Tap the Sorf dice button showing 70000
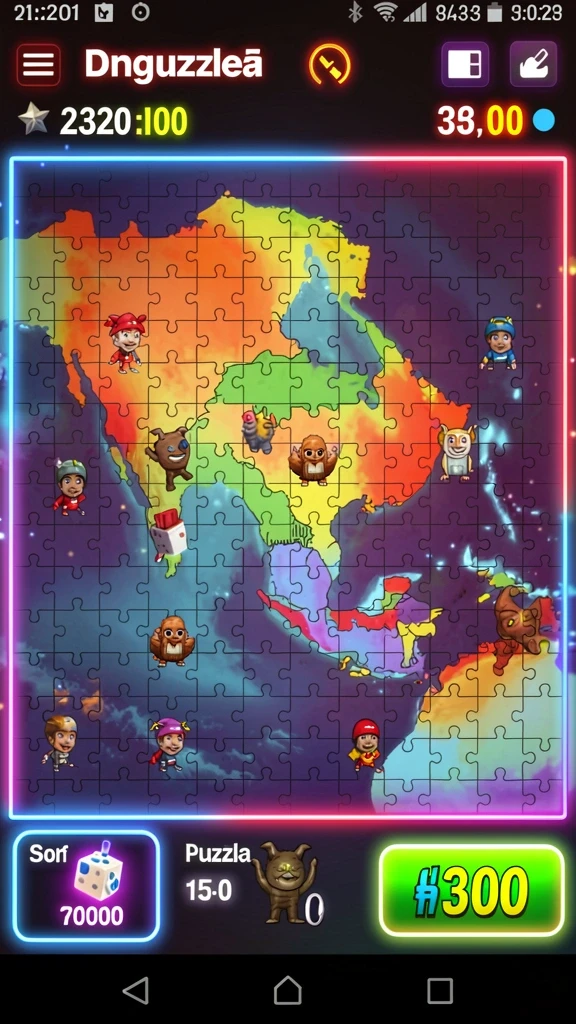Viewport: 576px width, 1024px height. click(86, 886)
